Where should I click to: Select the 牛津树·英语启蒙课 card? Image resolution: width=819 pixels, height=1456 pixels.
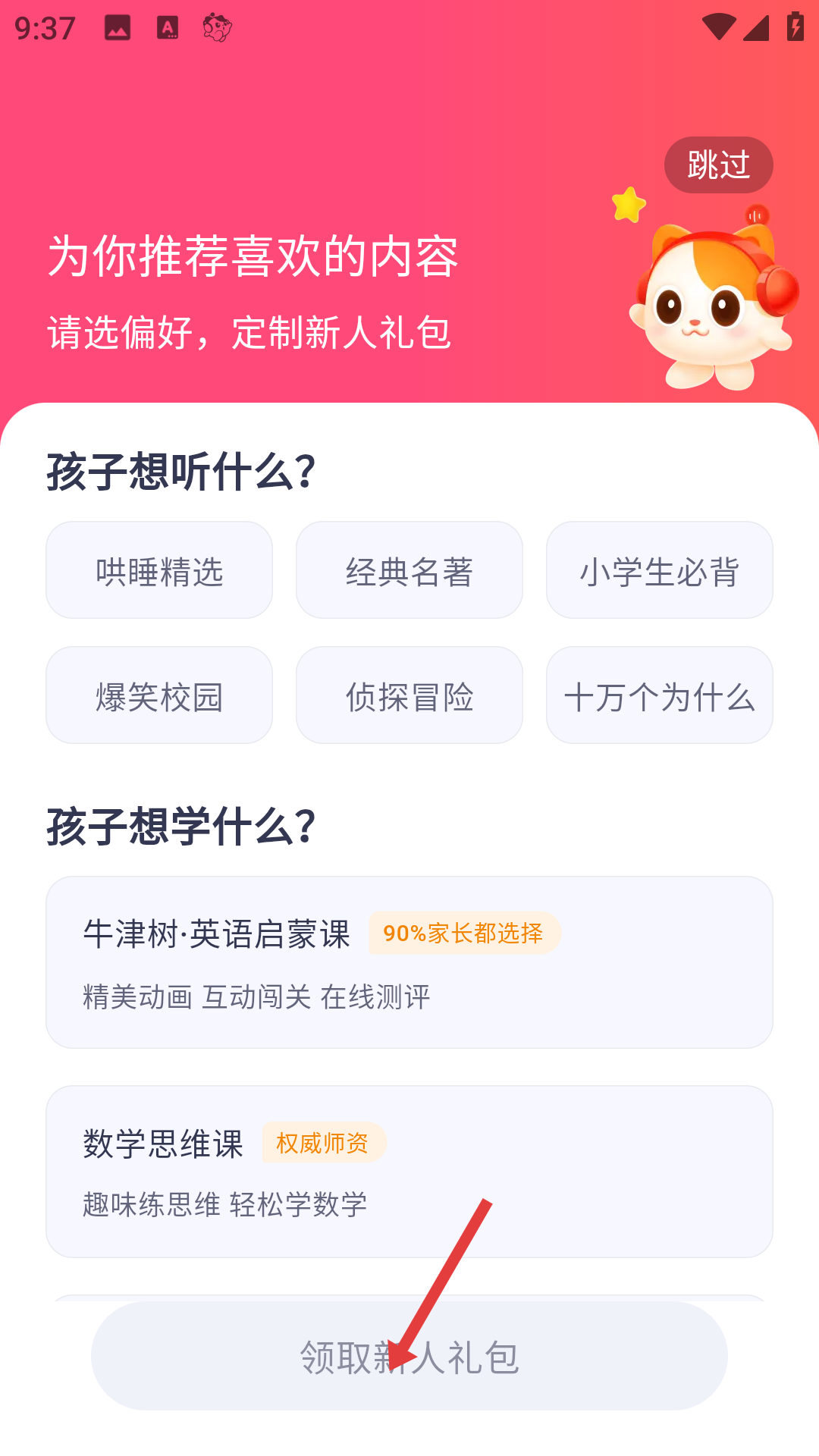point(409,962)
